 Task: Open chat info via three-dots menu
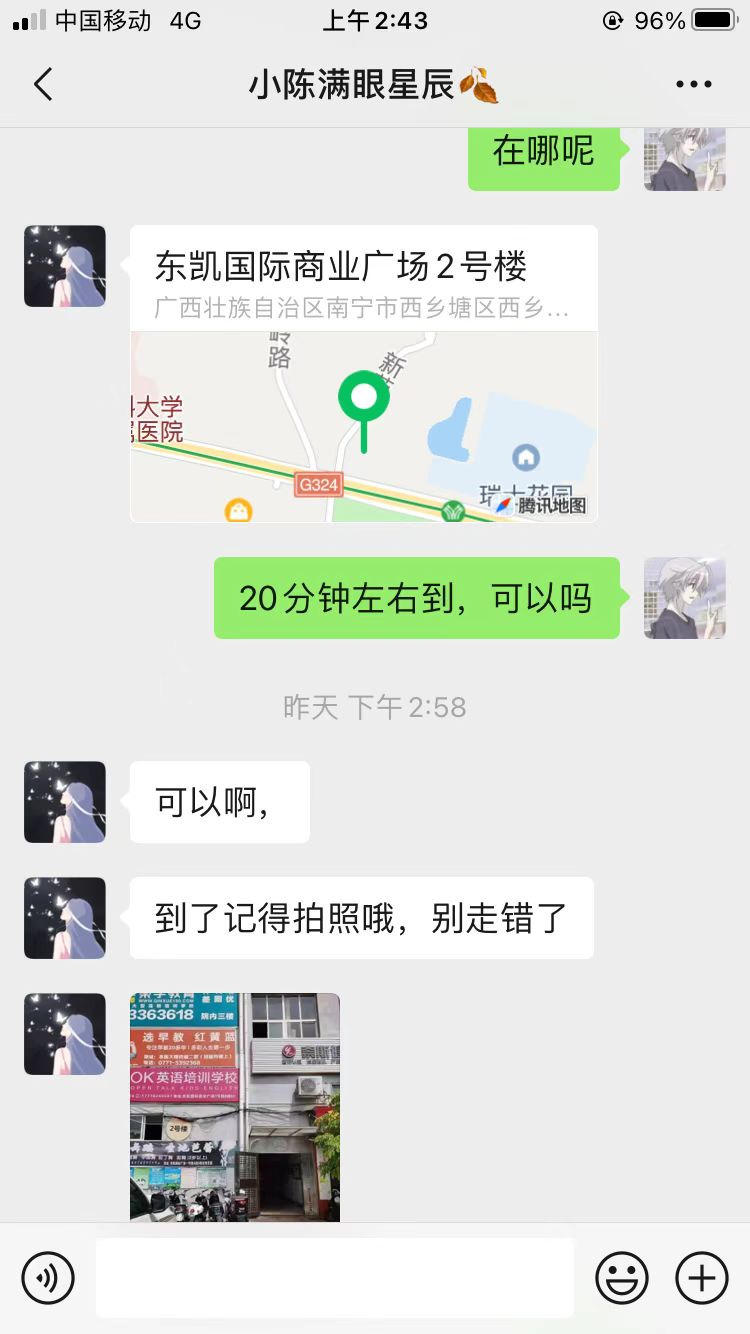(693, 85)
